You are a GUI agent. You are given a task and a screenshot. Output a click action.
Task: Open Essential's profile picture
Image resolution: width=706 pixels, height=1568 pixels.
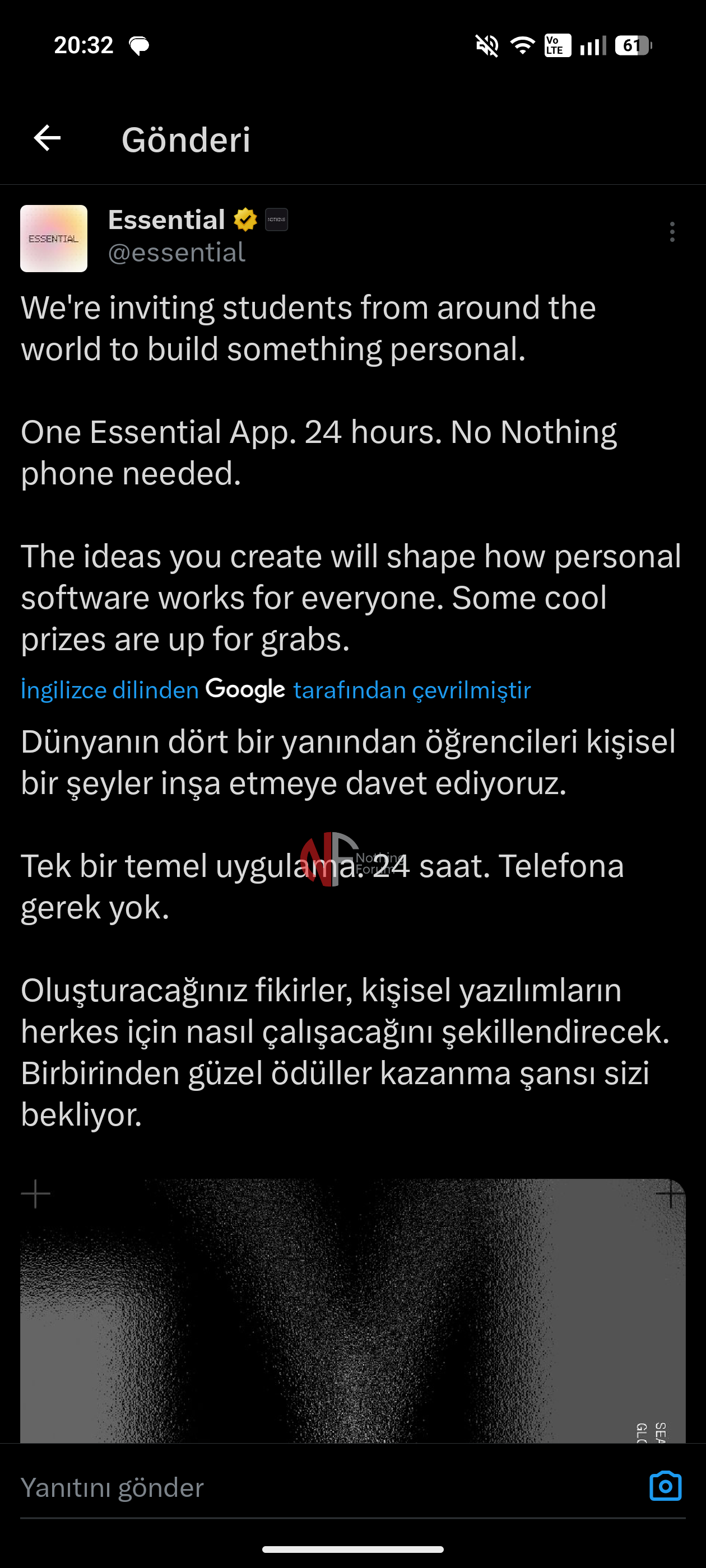click(54, 239)
